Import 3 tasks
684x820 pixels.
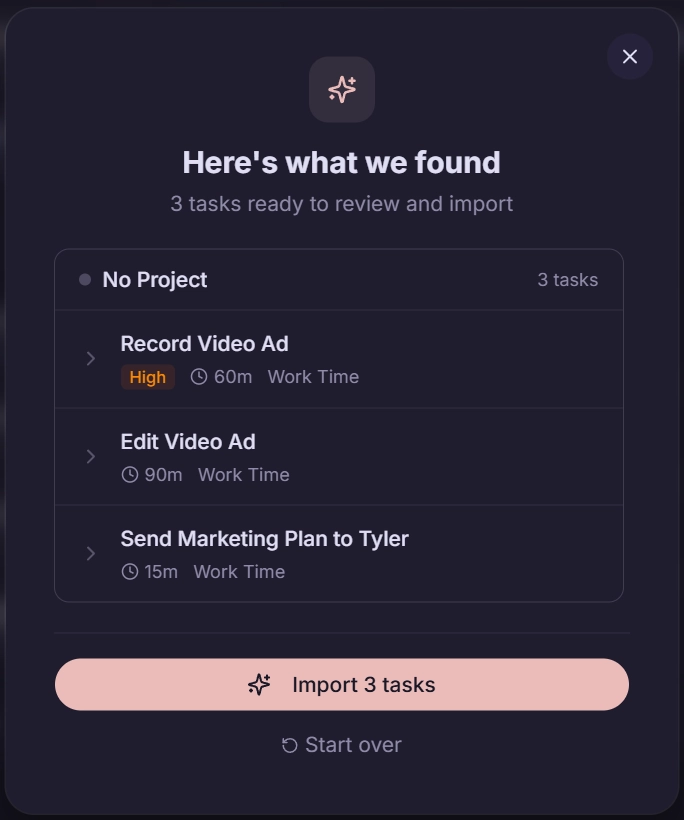point(341,685)
